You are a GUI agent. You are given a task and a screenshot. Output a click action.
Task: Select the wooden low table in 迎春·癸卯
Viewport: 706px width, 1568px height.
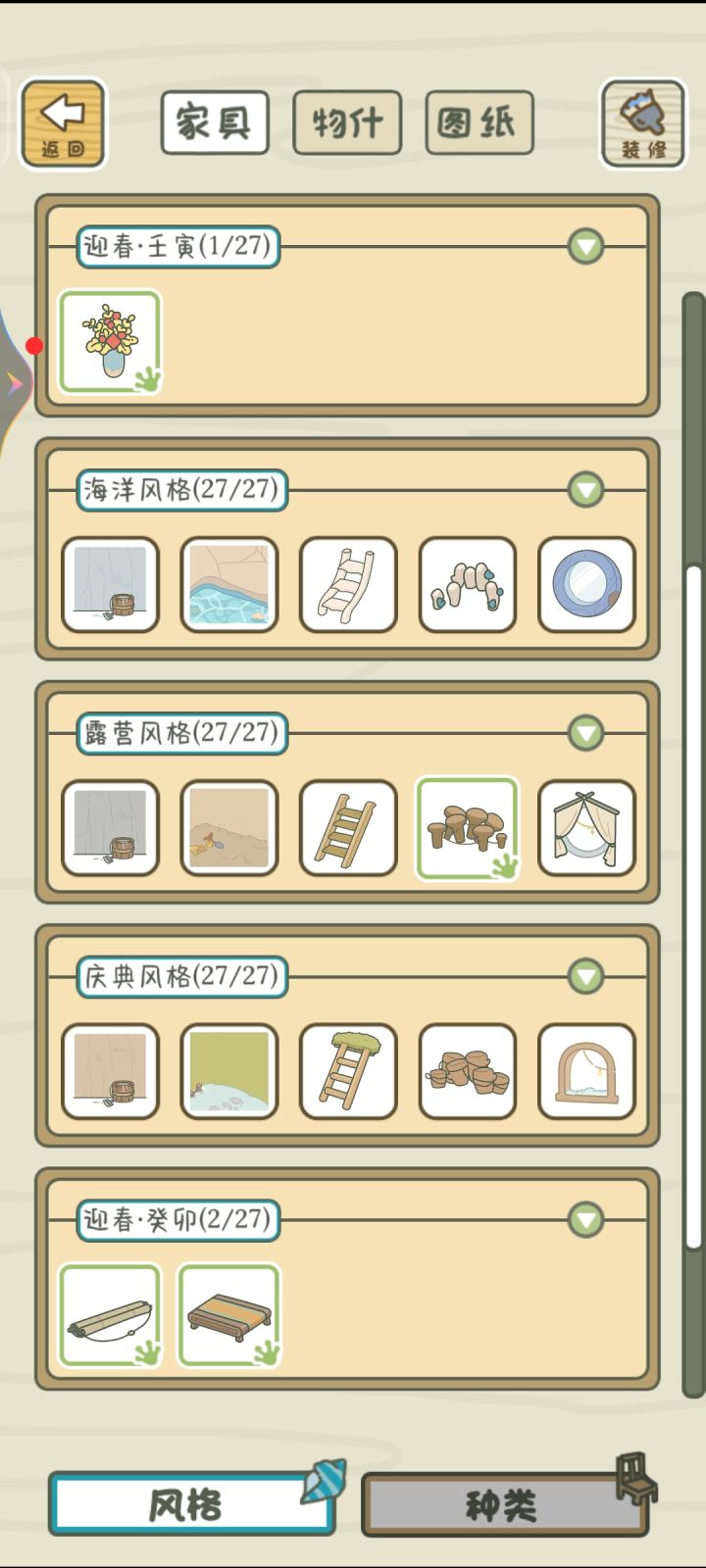[x=228, y=1315]
